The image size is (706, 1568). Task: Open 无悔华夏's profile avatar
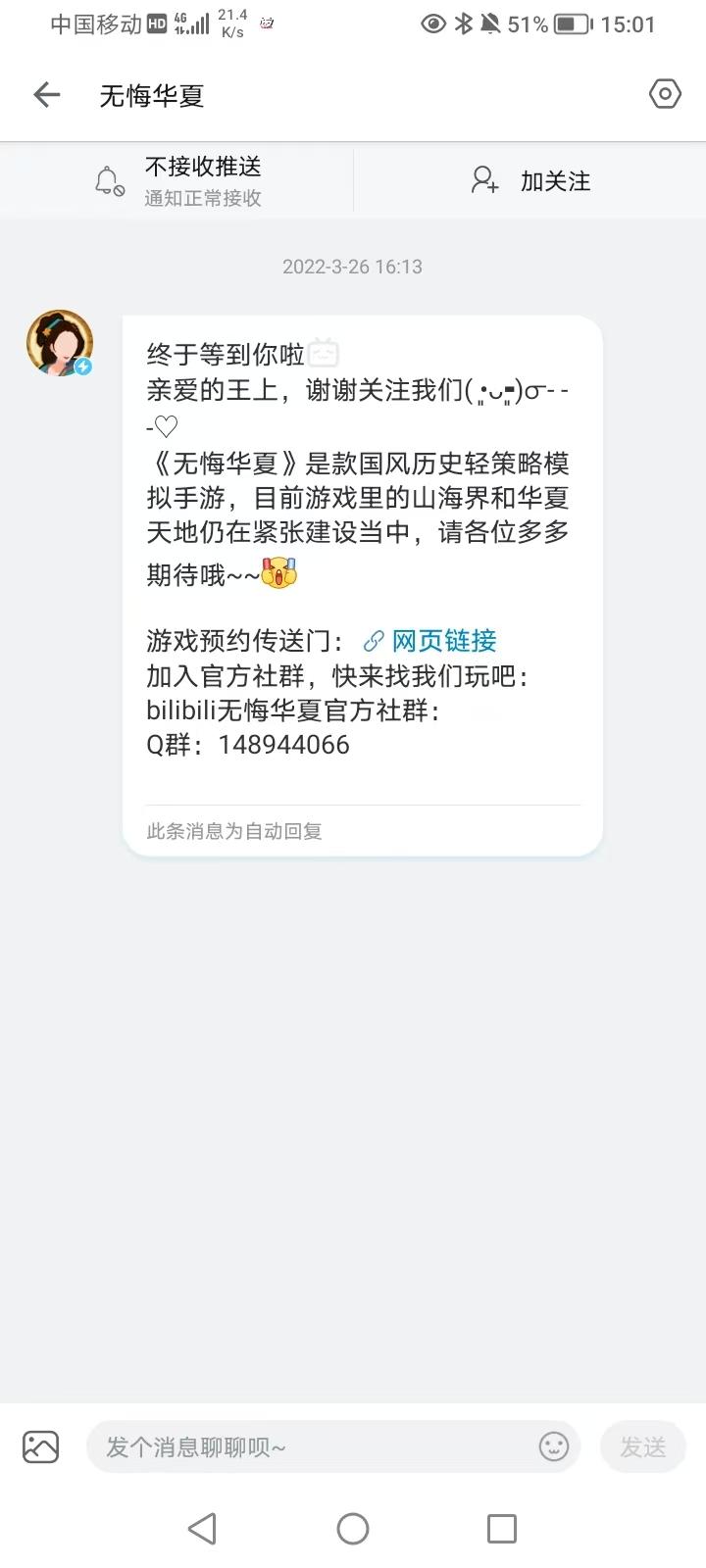[x=60, y=343]
